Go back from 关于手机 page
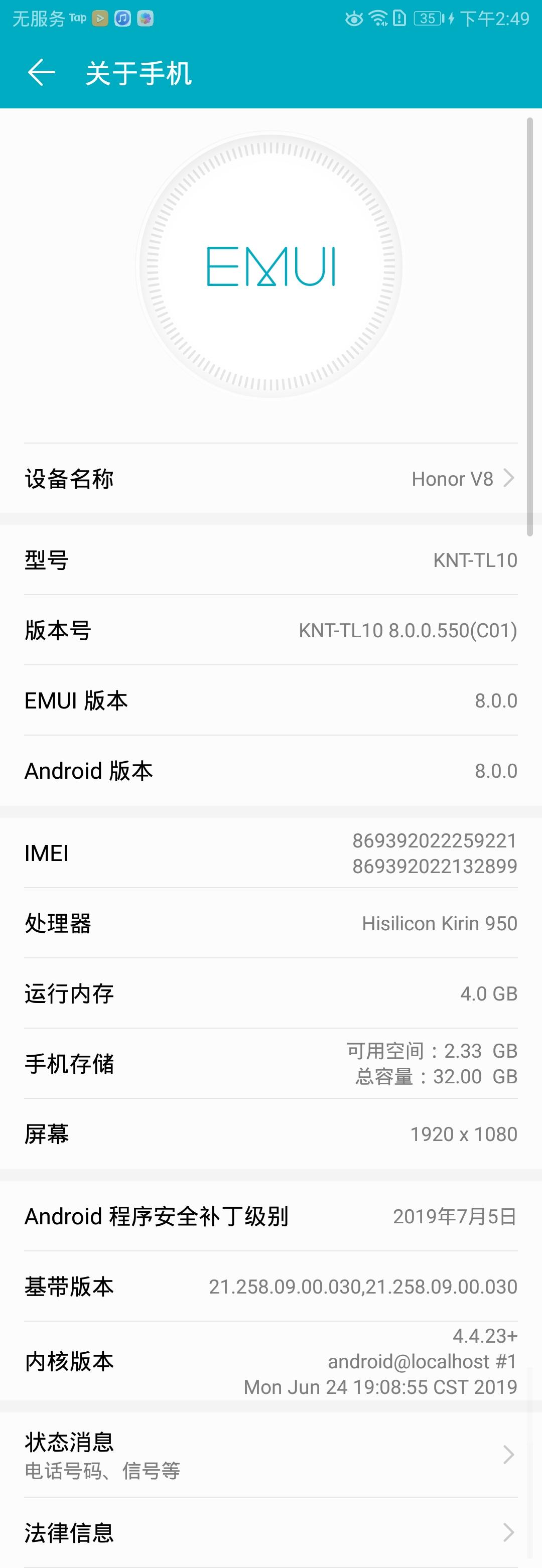This screenshot has height=1568, width=542. [x=42, y=72]
